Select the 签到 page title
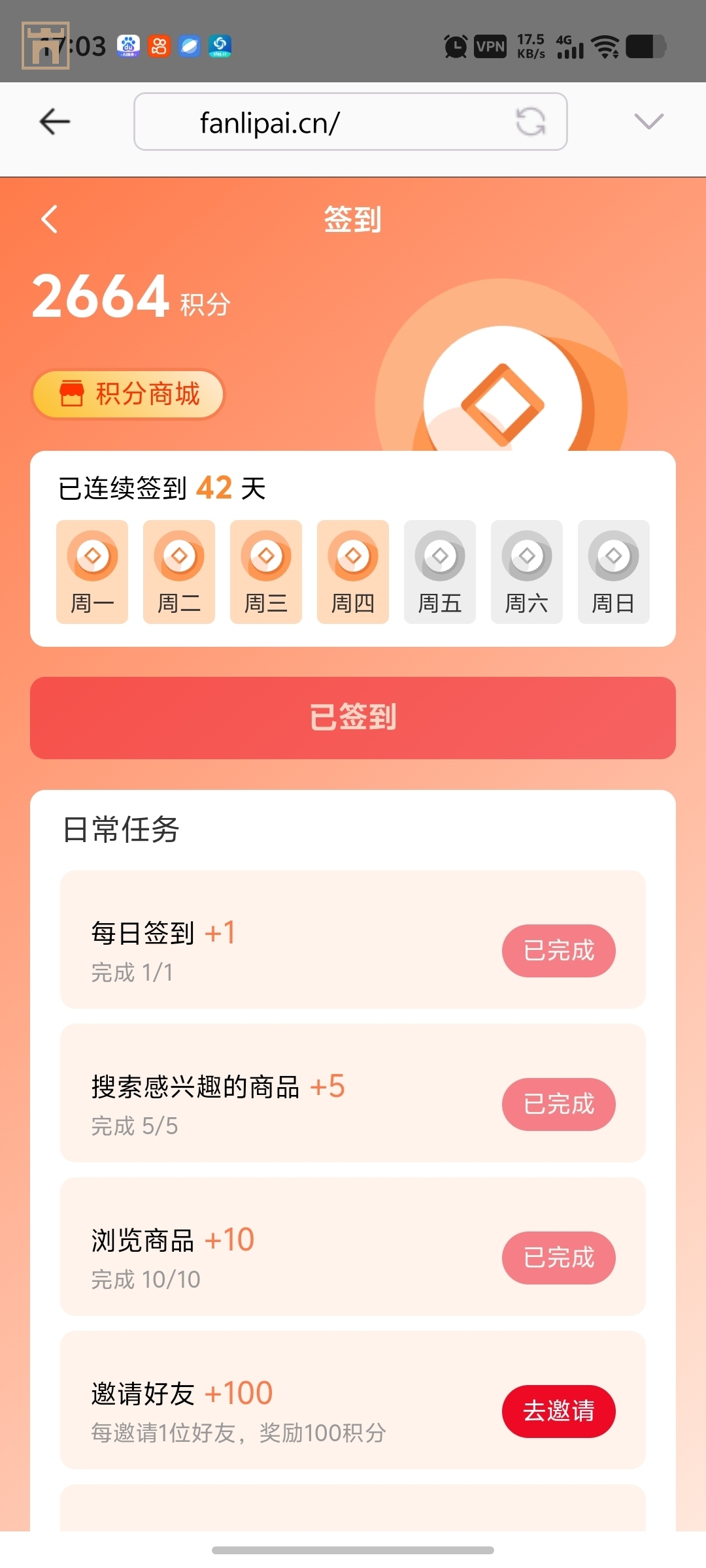The height and width of the screenshot is (1568, 706). (353, 220)
